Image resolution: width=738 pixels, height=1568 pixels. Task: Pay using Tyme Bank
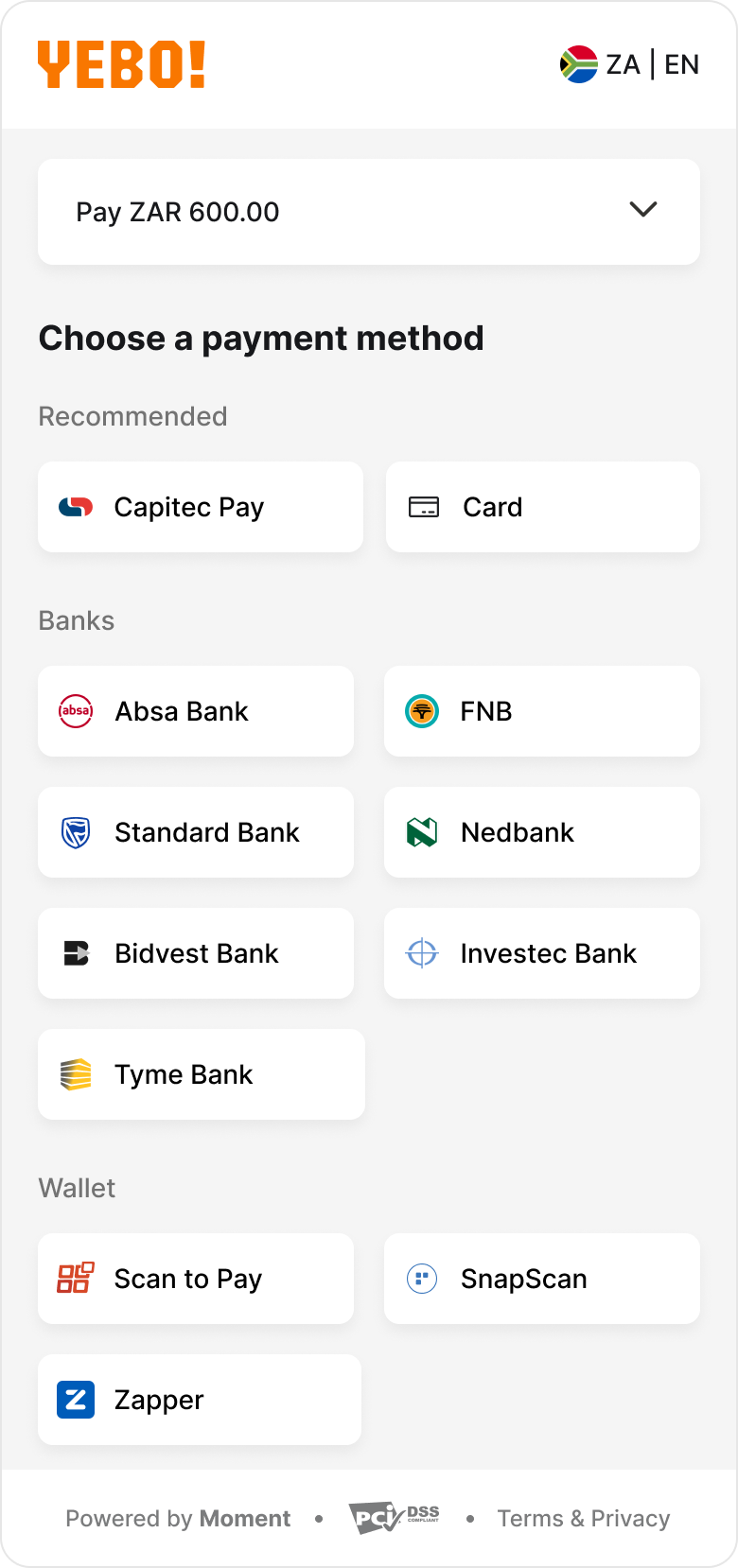[x=201, y=1074]
